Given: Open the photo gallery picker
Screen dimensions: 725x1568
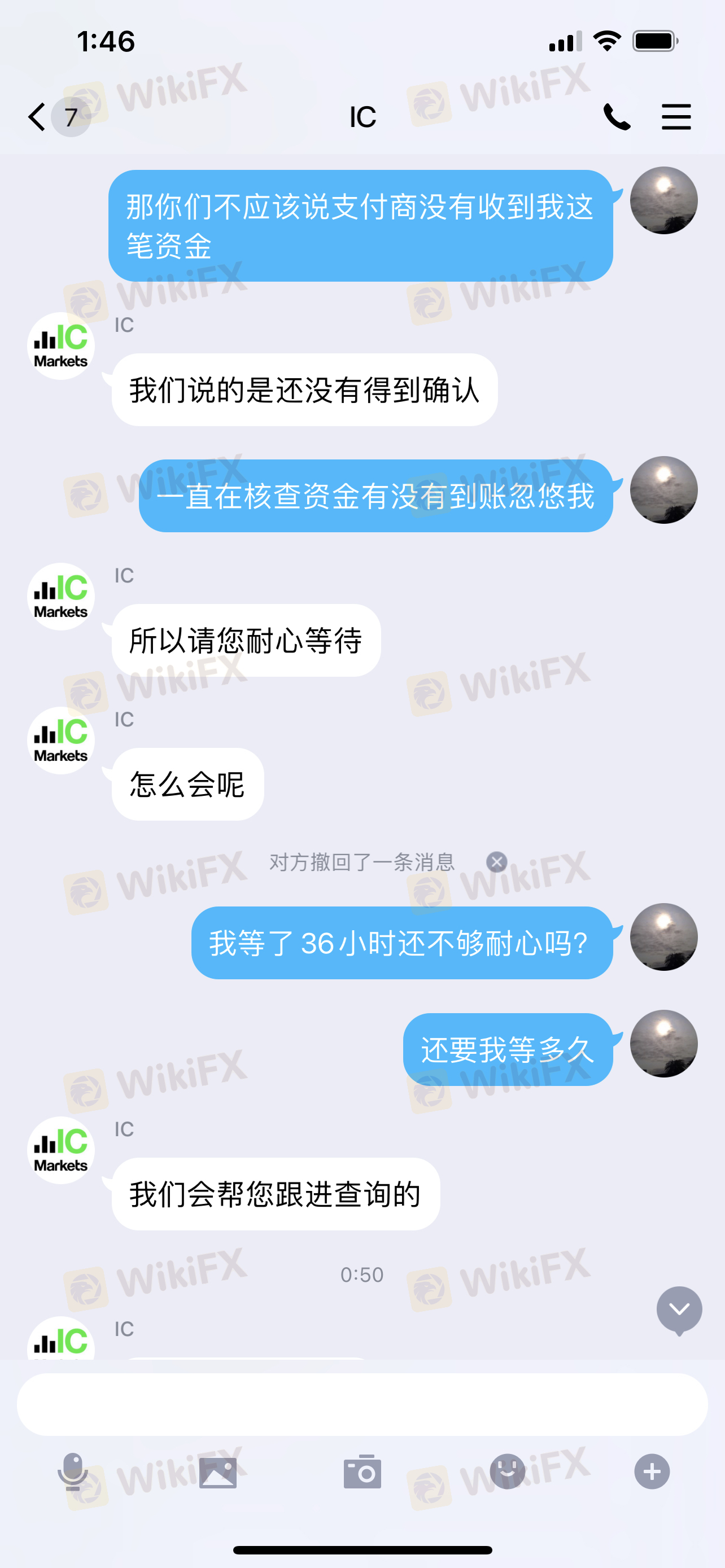Looking at the screenshot, I should pos(217,1472).
